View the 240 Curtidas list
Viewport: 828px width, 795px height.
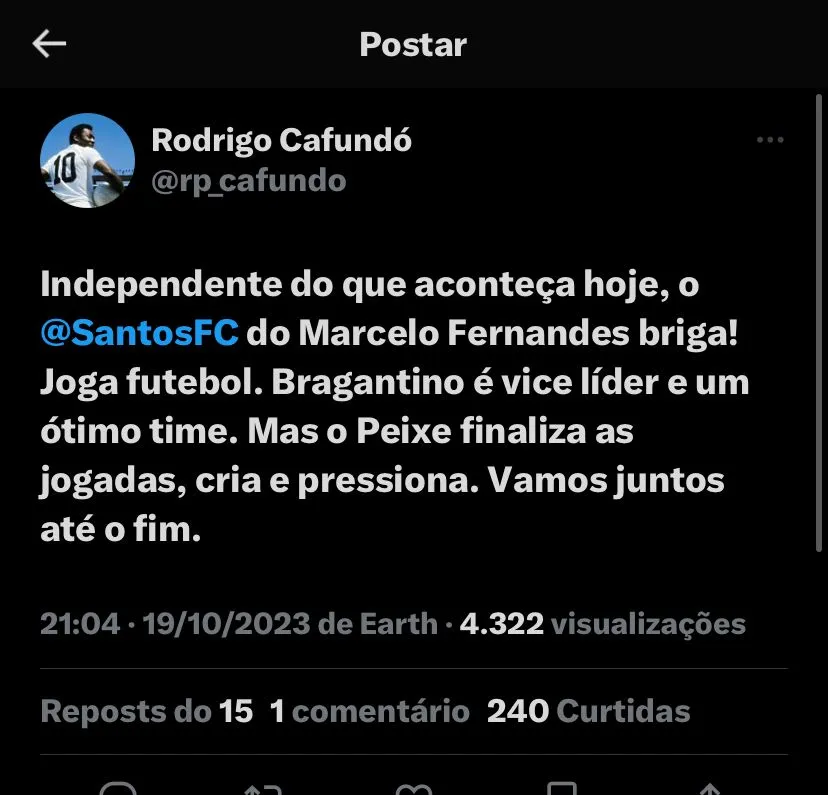click(588, 711)
